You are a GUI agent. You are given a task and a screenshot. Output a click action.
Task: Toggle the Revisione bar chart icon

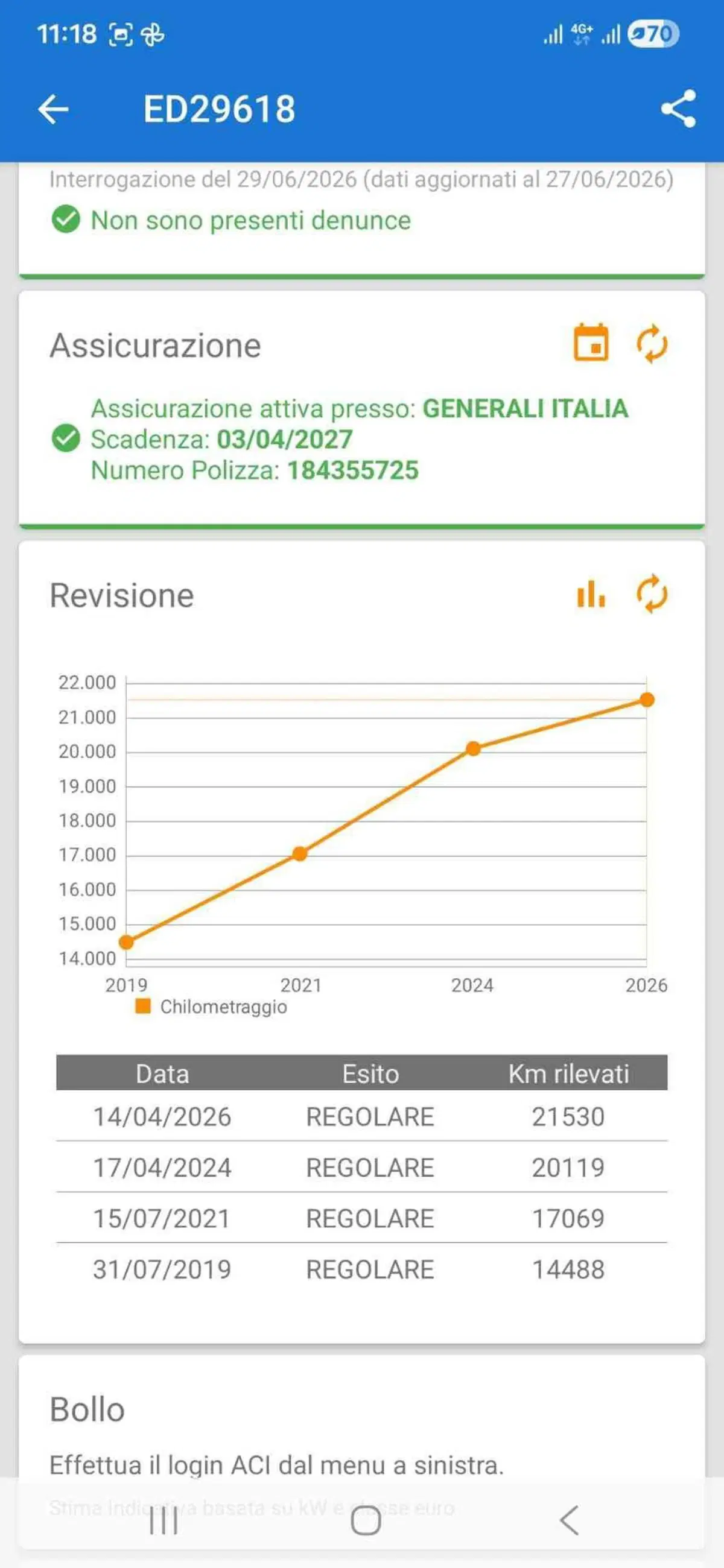(591, 593)
